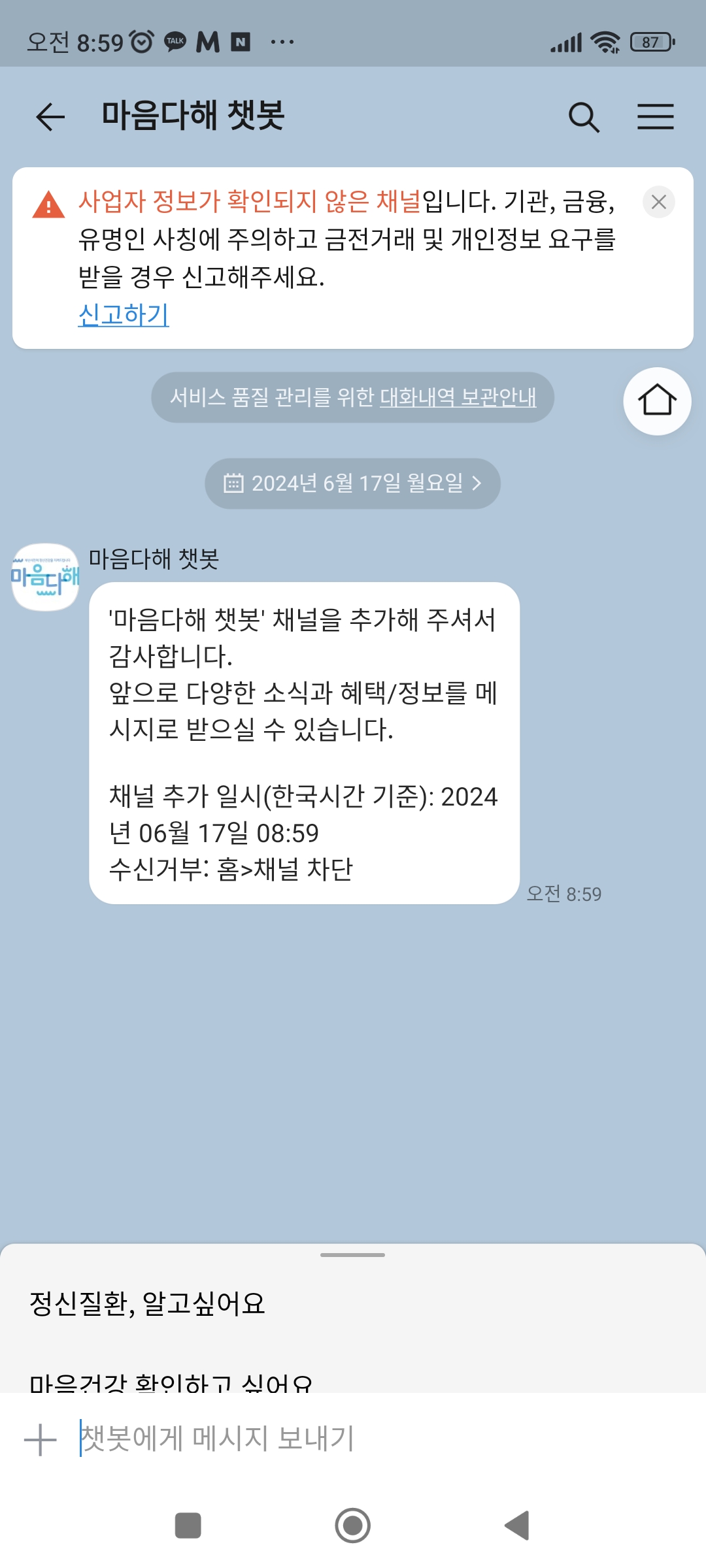Open 대화내역 보관안내 link
The width and height of the screenshot is (706, 1568).
(458, 397)
